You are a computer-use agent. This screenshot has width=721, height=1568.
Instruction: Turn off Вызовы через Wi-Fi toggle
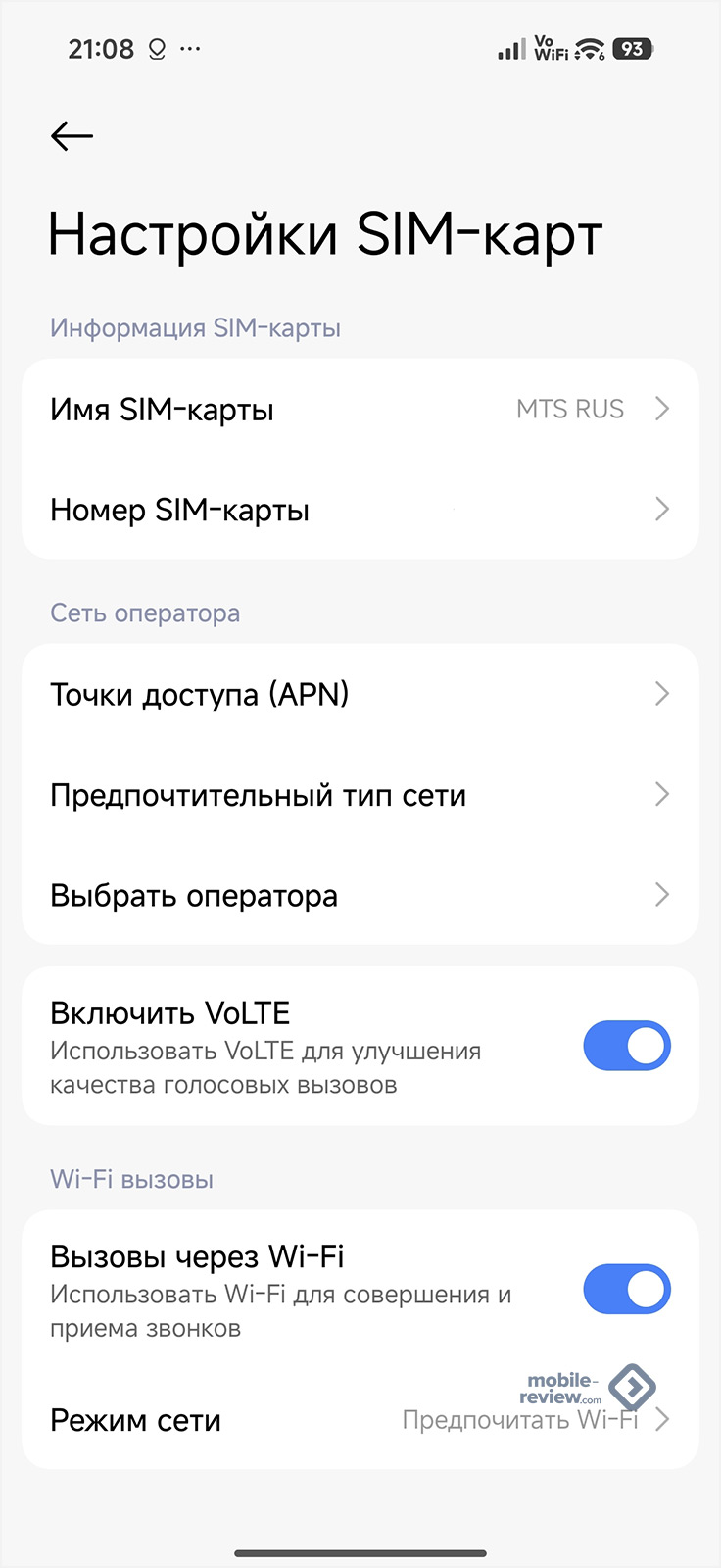[x=626, y=1290]
